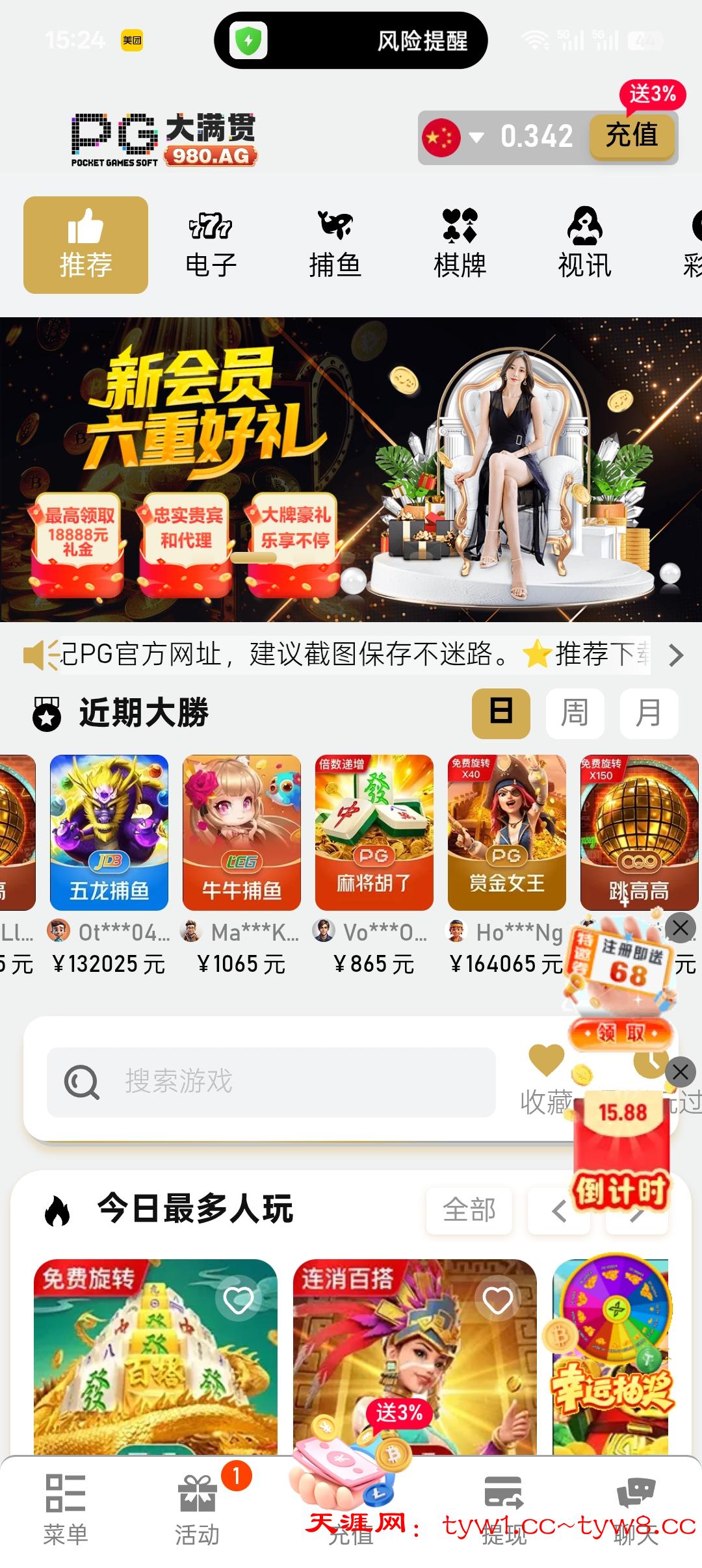Tap the 充值 recharge button

pos(631,136)
